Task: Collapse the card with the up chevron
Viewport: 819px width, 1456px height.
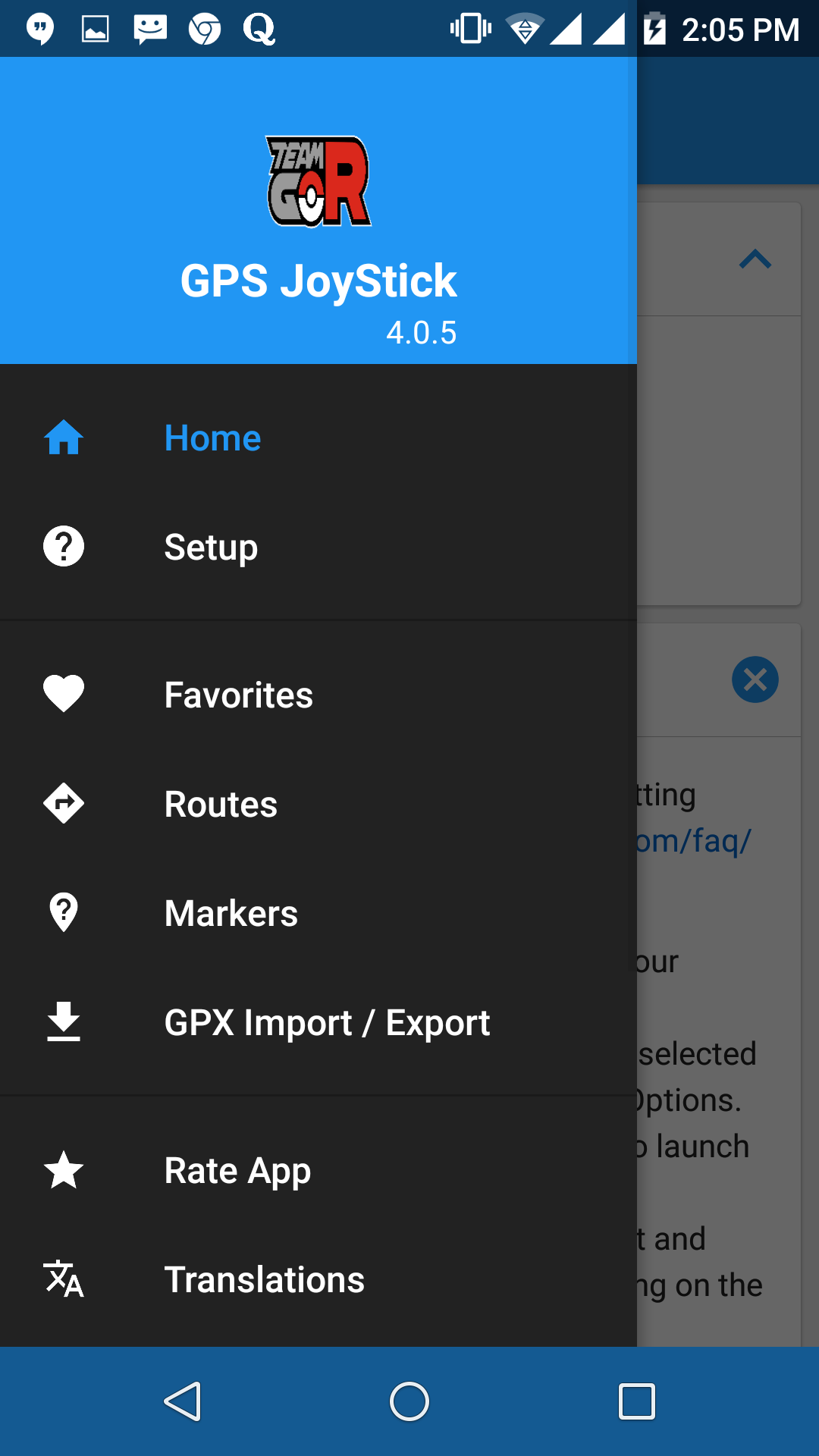Action: coord(755,259)
